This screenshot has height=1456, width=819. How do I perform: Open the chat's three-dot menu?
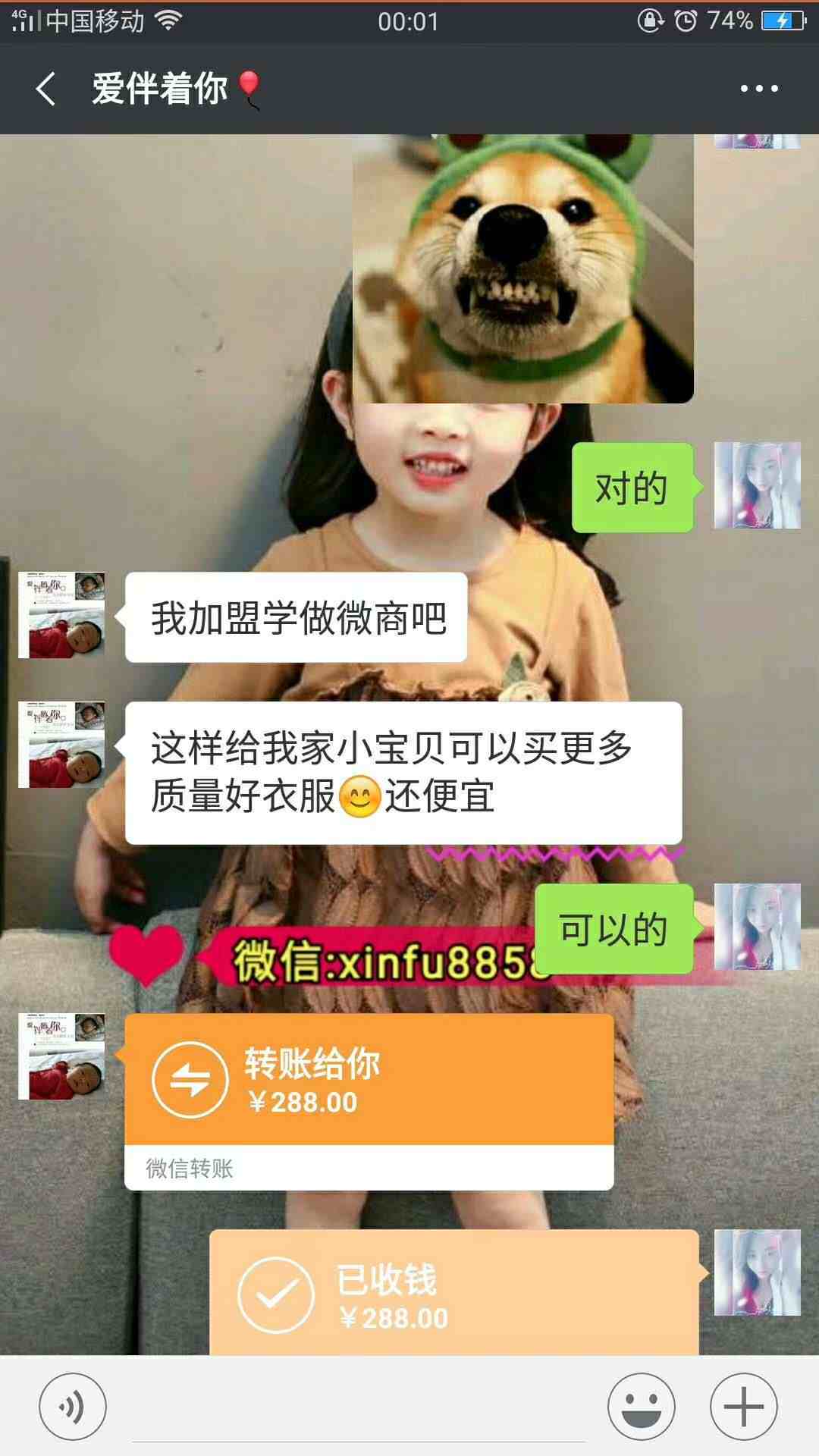point(759,89)
